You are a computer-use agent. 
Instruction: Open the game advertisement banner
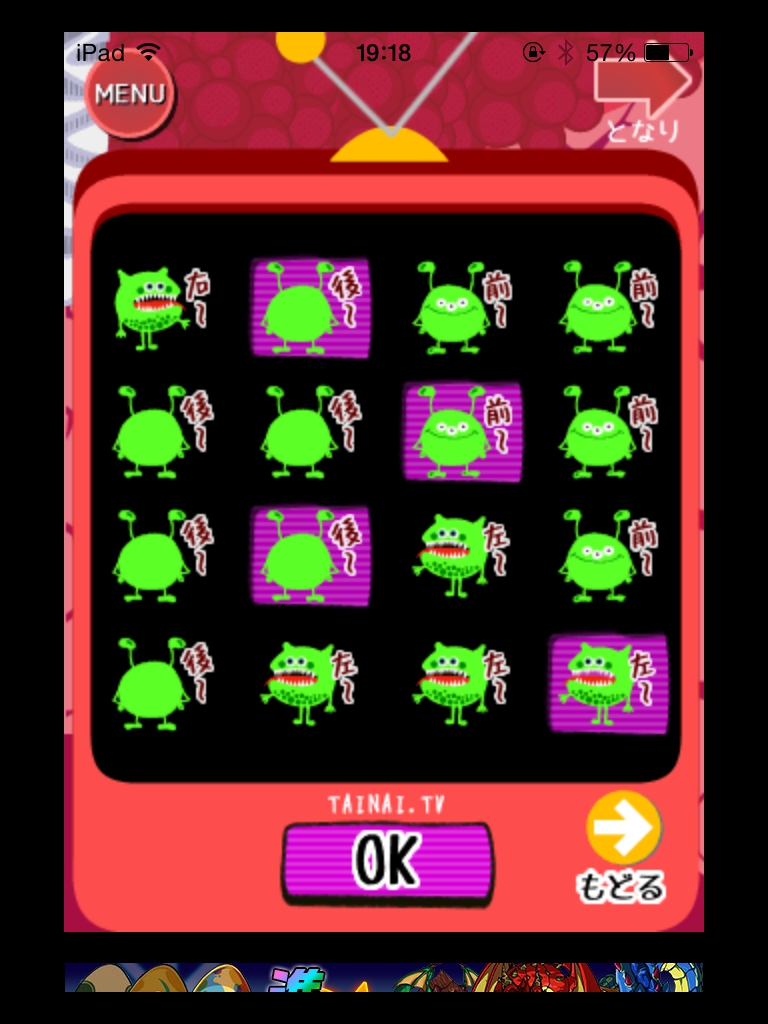384,977
